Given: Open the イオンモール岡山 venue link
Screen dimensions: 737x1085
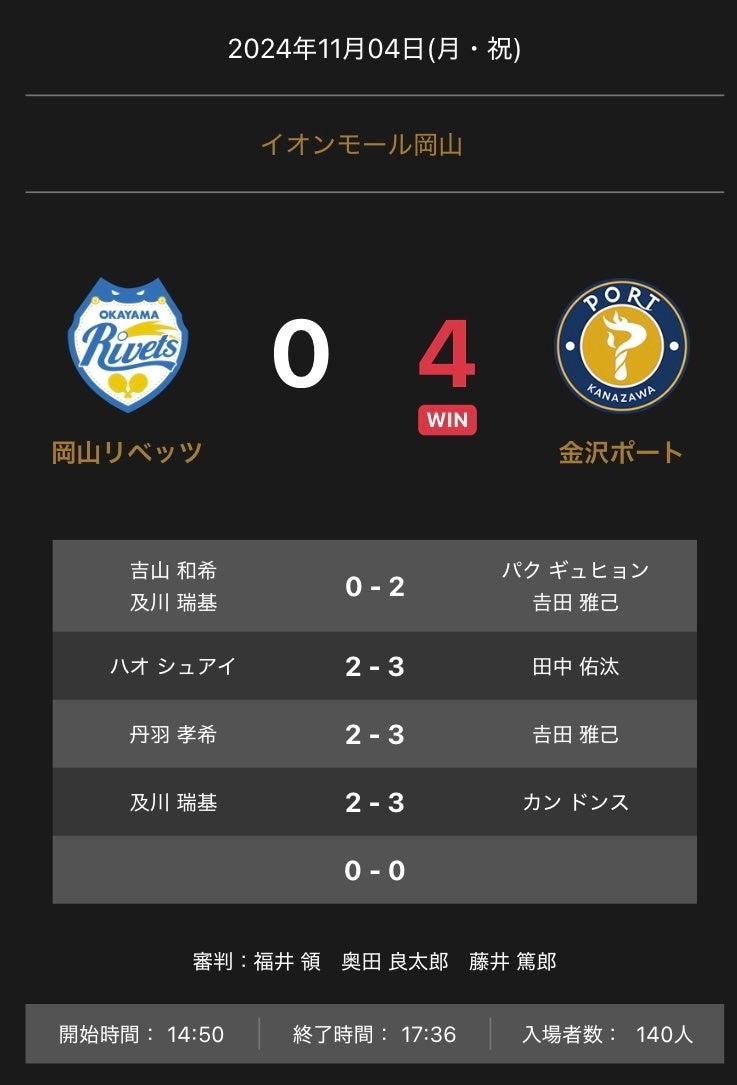Looking at the screenshot, I should click(361, 145).
